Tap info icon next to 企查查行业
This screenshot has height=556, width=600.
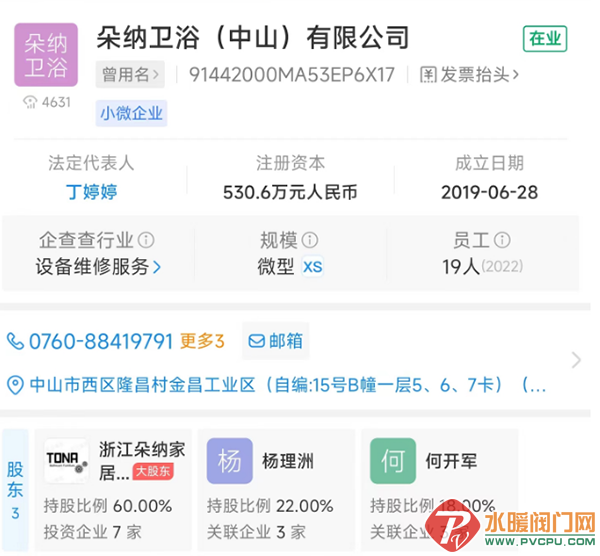click(x=146, y=240)
